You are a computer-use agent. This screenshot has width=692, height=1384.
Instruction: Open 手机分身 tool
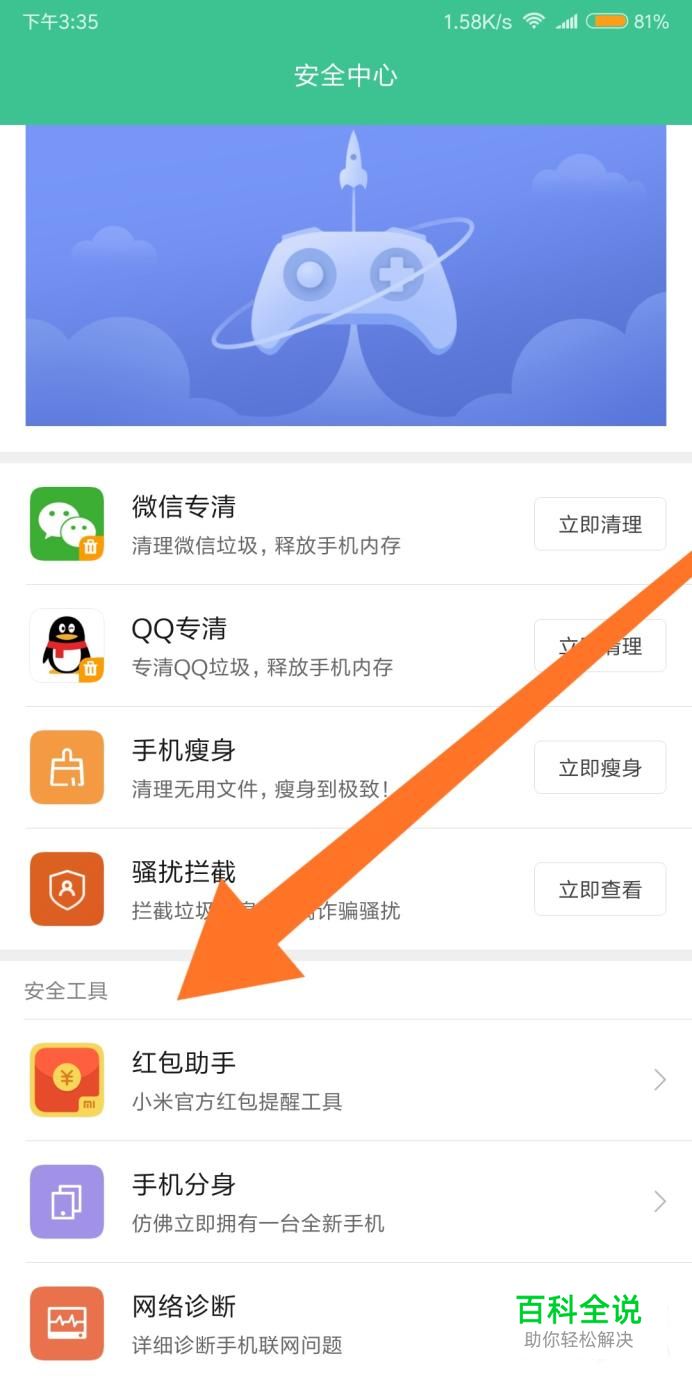[345, 1201]
